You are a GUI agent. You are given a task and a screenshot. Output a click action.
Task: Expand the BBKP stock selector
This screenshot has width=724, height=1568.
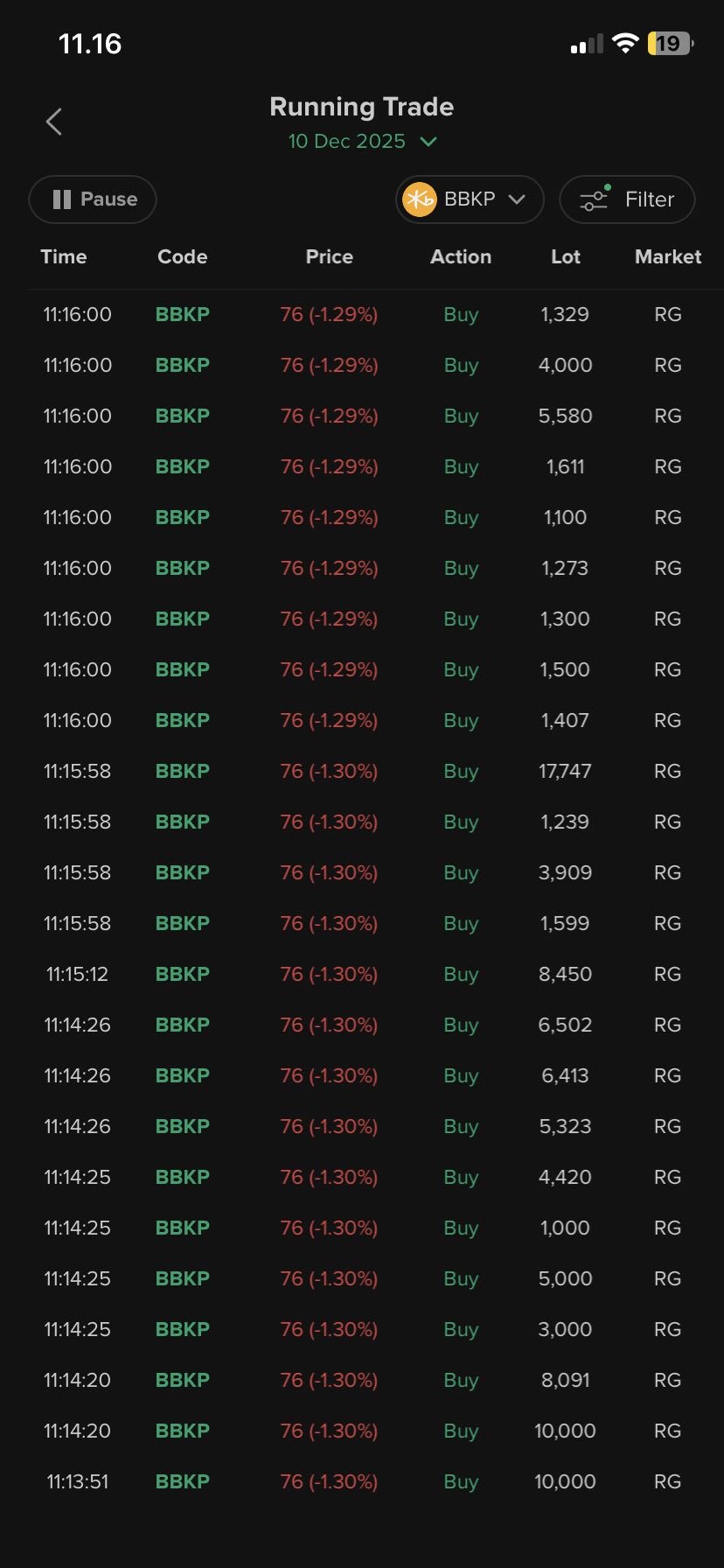[470, 199]
